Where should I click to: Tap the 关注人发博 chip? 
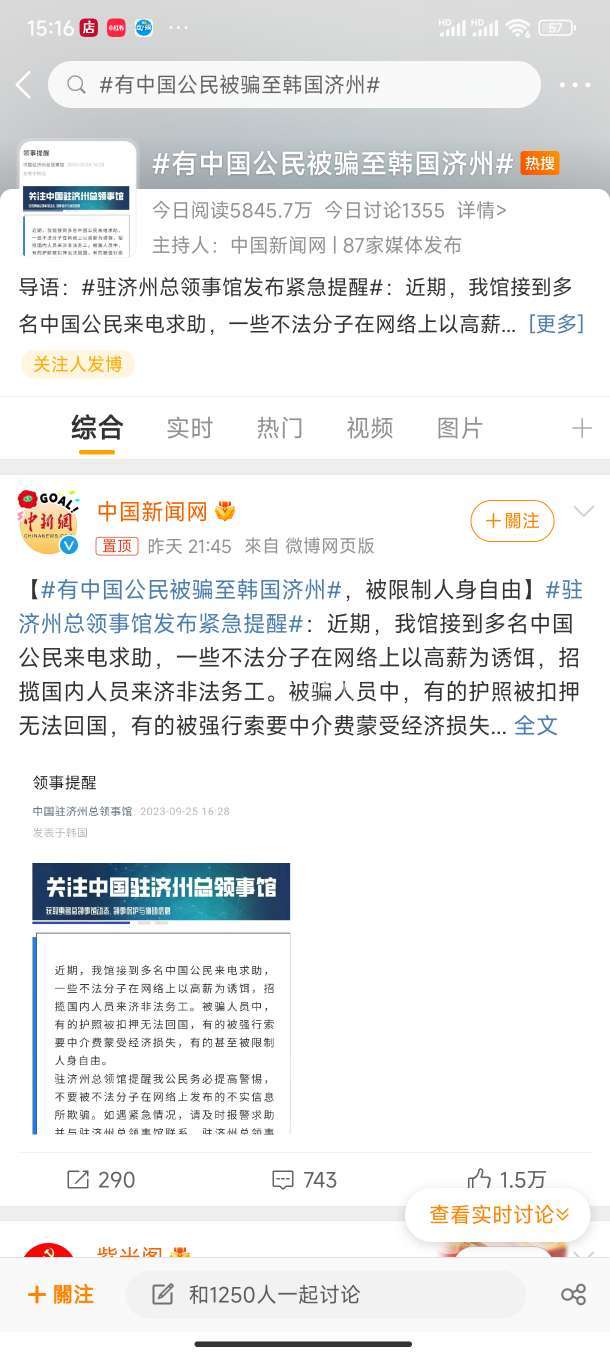(x=77, y=364)
